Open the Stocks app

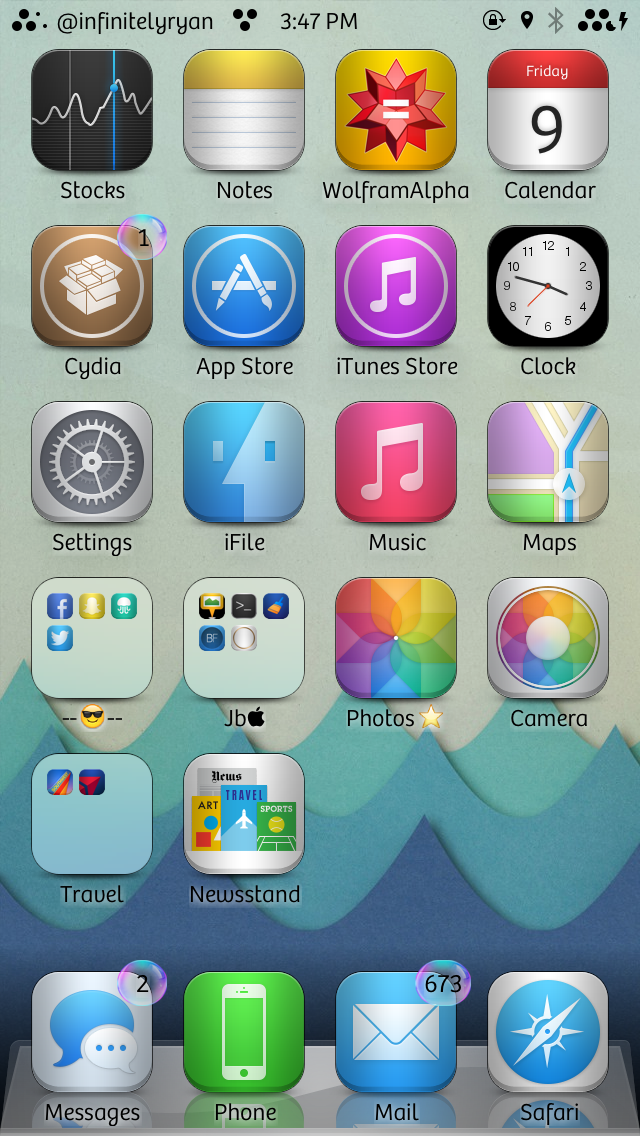pyautogui.click(x=92, y=110)
